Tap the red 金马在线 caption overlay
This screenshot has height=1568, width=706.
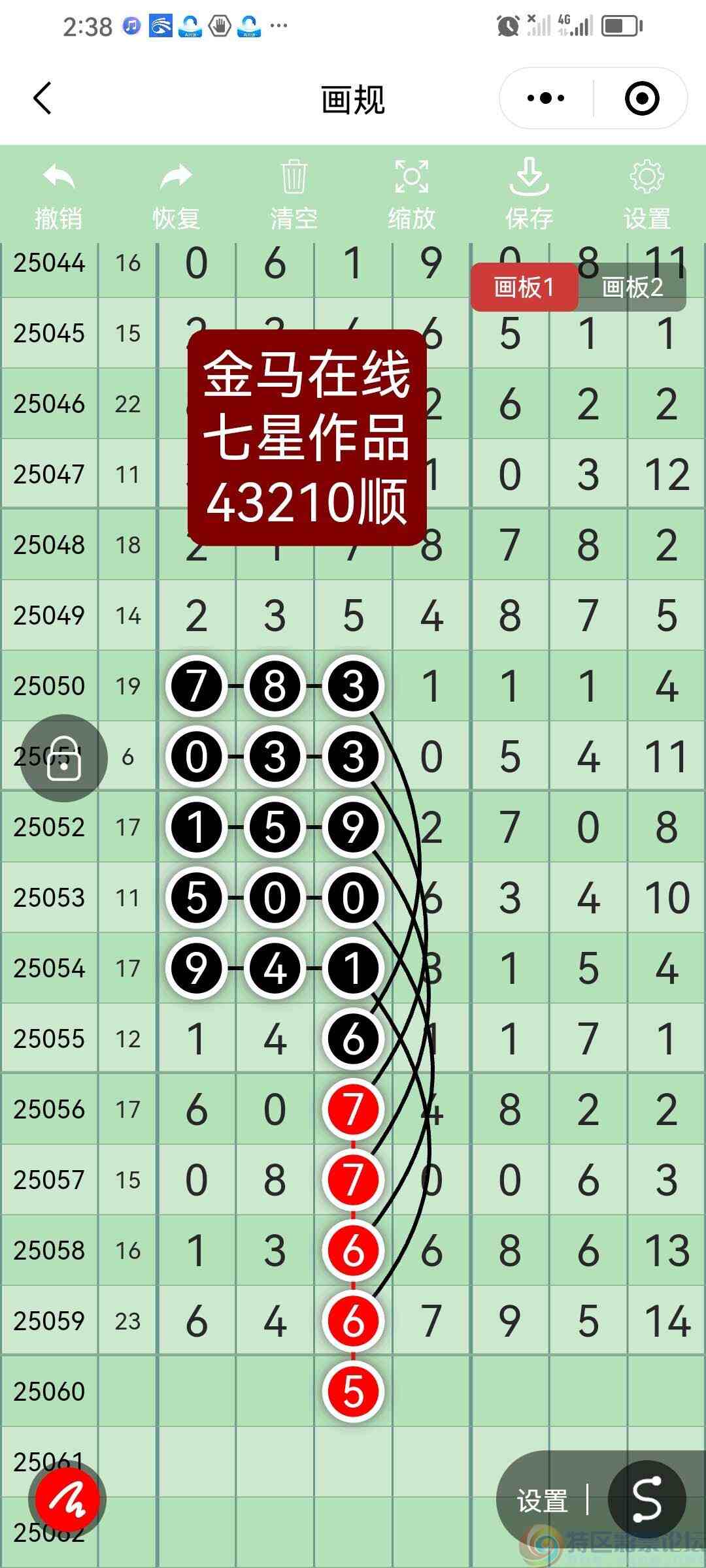click(x=306, y=434)
